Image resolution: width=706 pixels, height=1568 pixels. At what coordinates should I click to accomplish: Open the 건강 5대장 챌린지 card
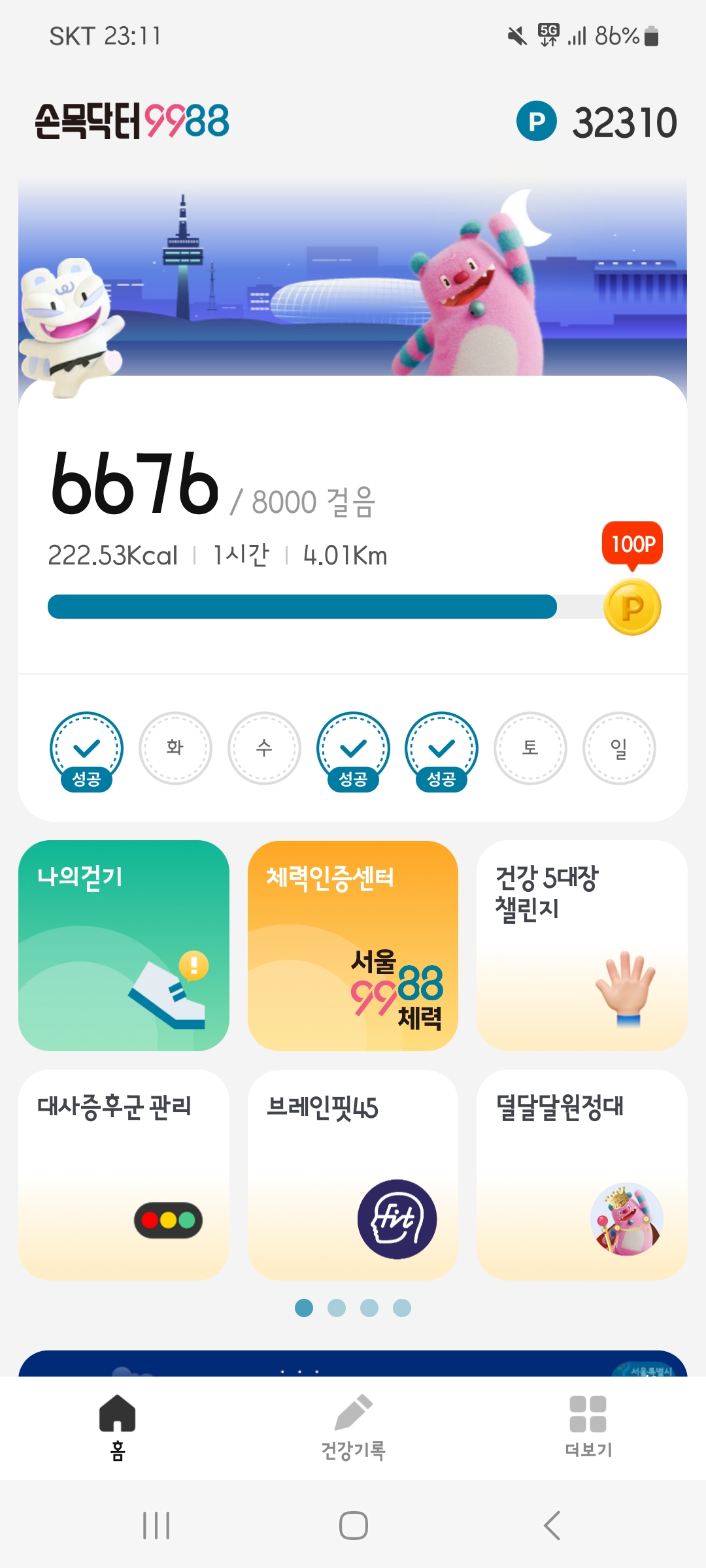(x=582, y=945)
